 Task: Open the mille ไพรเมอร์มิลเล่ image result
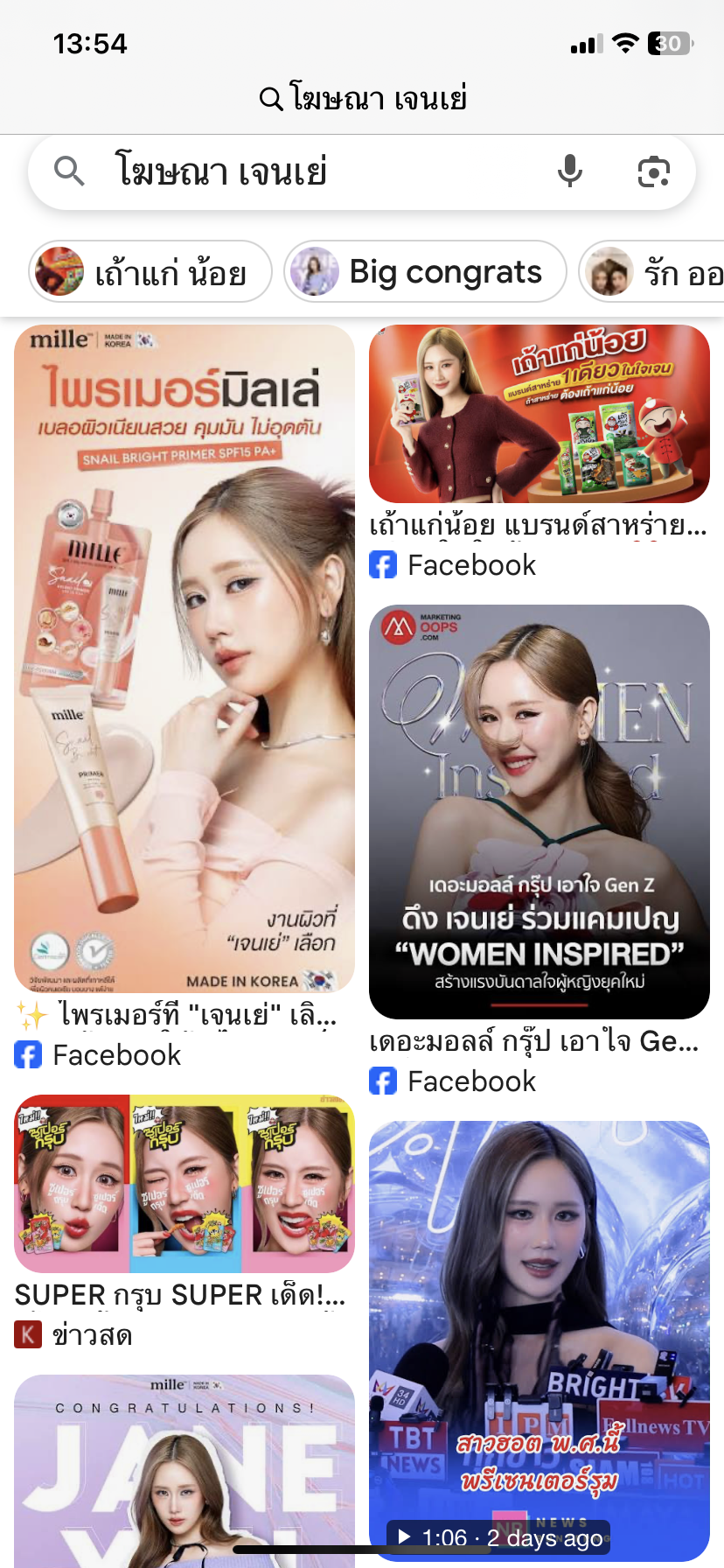184,658
